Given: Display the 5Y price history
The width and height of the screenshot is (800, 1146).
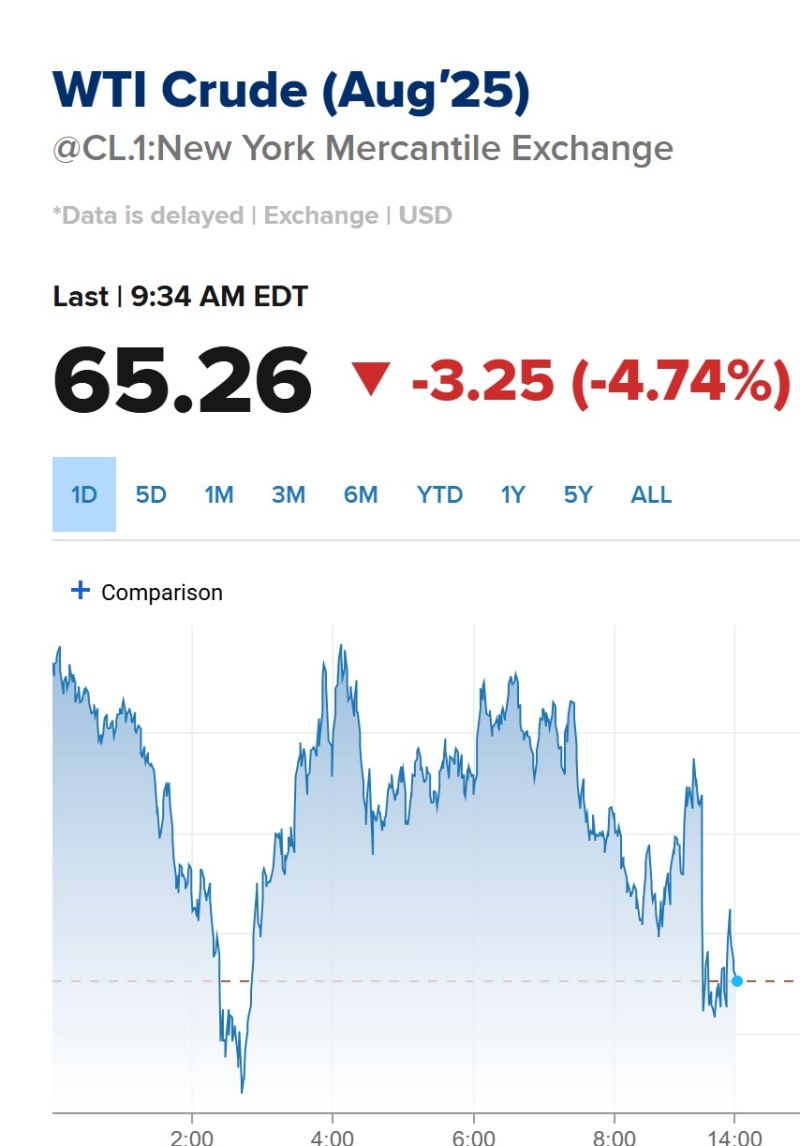Looking at the screenshot, I should (x=578, y=495).
